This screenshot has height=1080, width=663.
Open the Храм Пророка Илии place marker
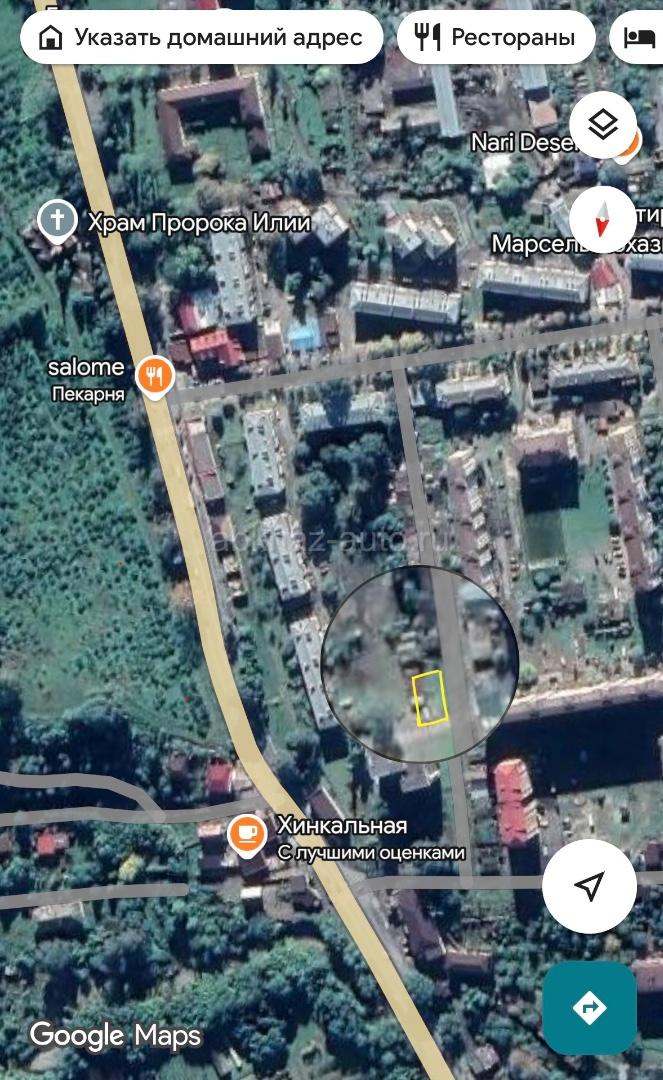pyautogui.click(x=56, y=222)
